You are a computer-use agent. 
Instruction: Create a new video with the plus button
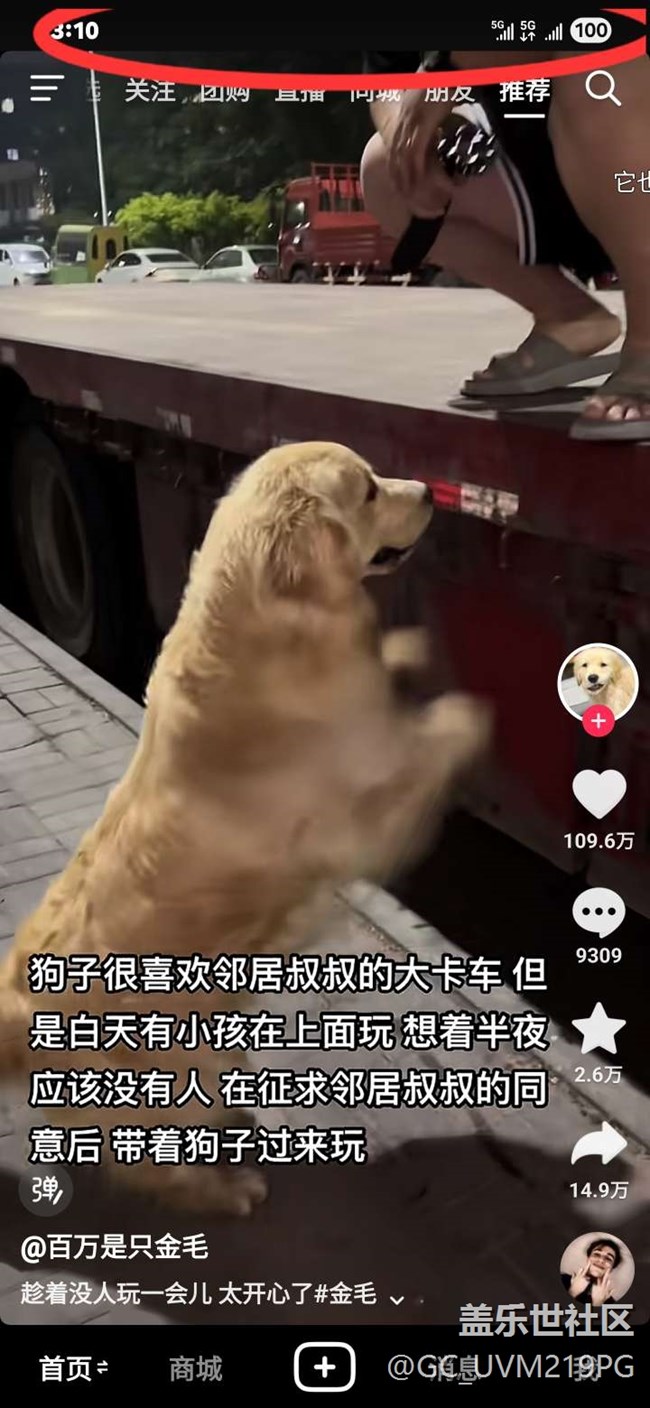point(324,1366)
